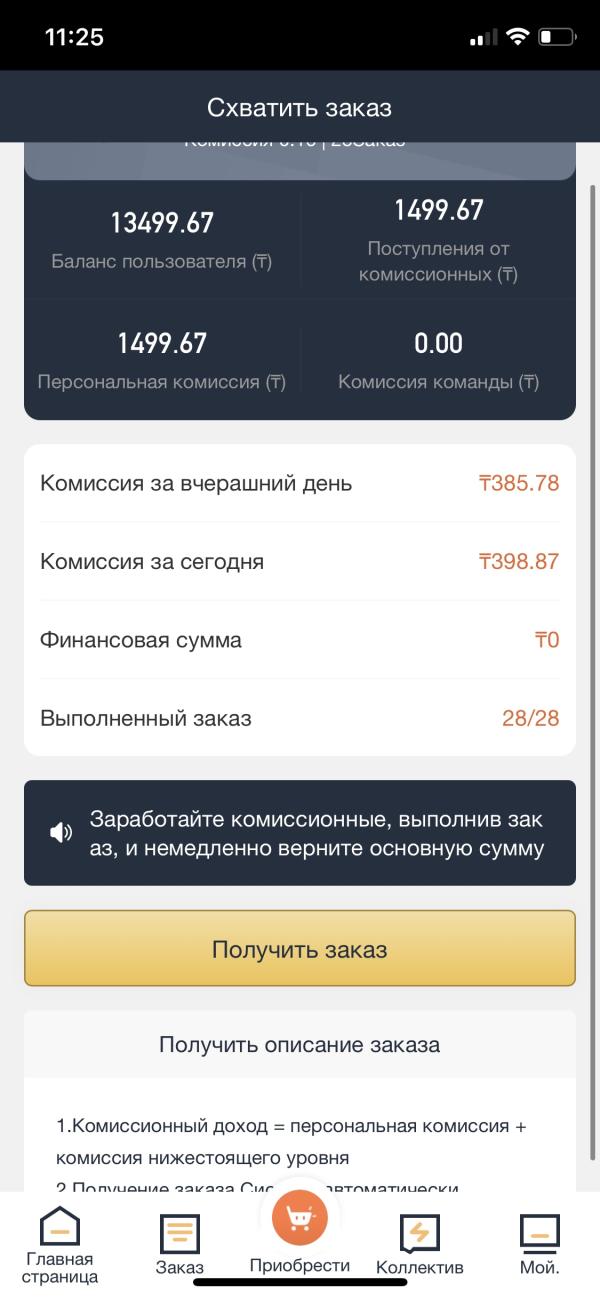Image resolution: width=600 pixels, height=1298 pixels.
Task: Open the Главная страница tab
Action: (x=59, y=1243)
